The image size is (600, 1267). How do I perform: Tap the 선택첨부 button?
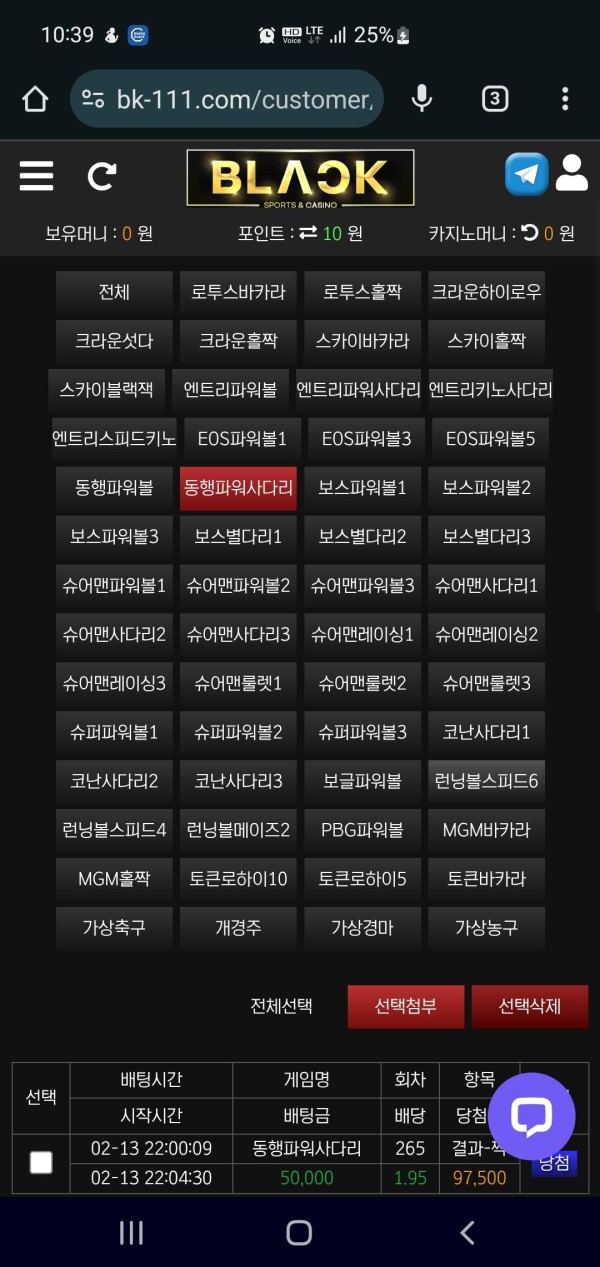tap(405, 1006)
